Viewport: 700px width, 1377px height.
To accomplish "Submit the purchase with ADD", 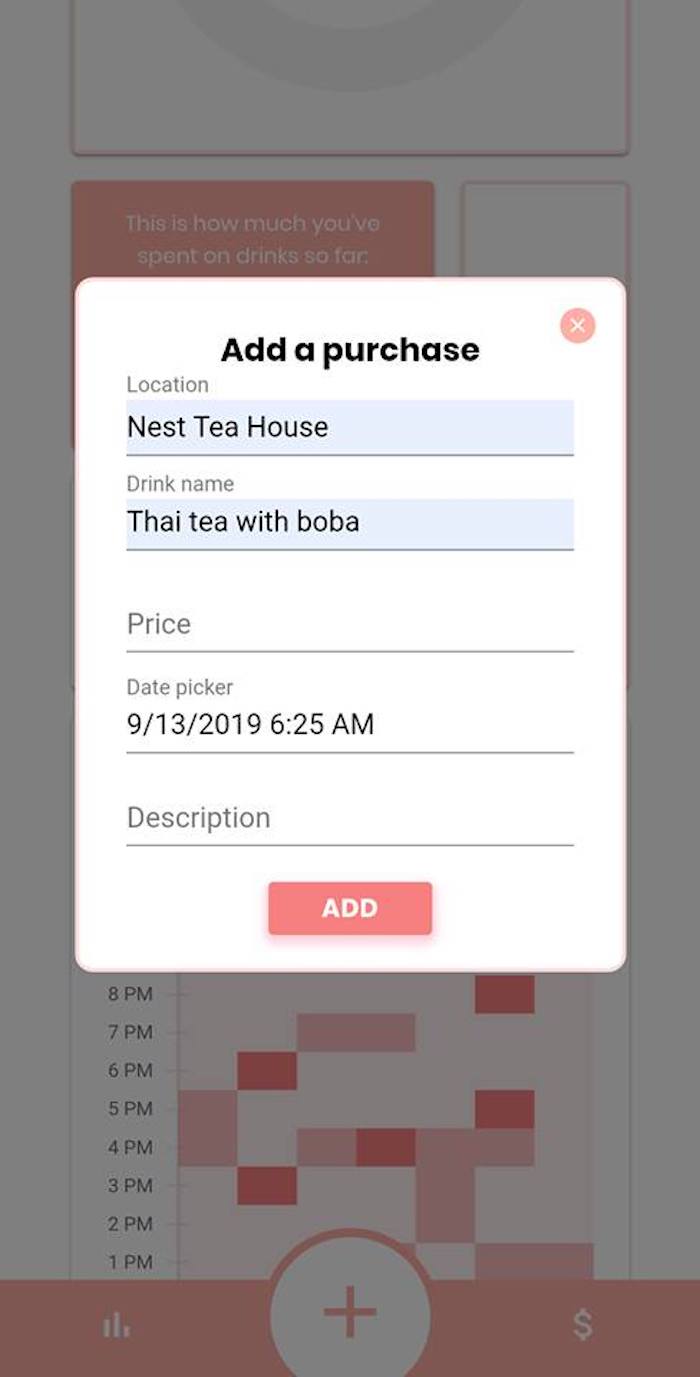I will coord(349,908).
